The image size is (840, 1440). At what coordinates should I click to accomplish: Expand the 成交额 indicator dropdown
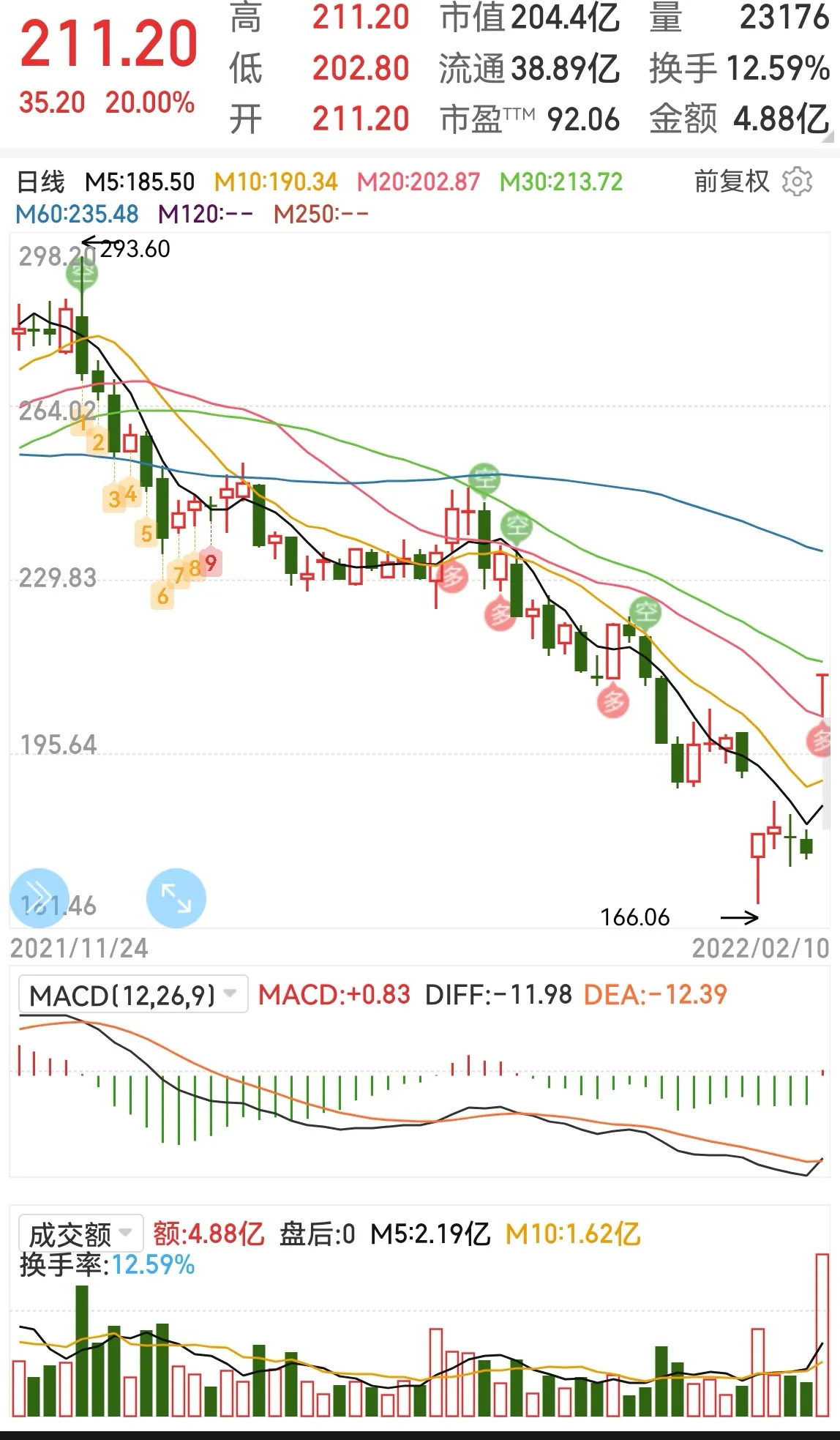point(80,1234)
